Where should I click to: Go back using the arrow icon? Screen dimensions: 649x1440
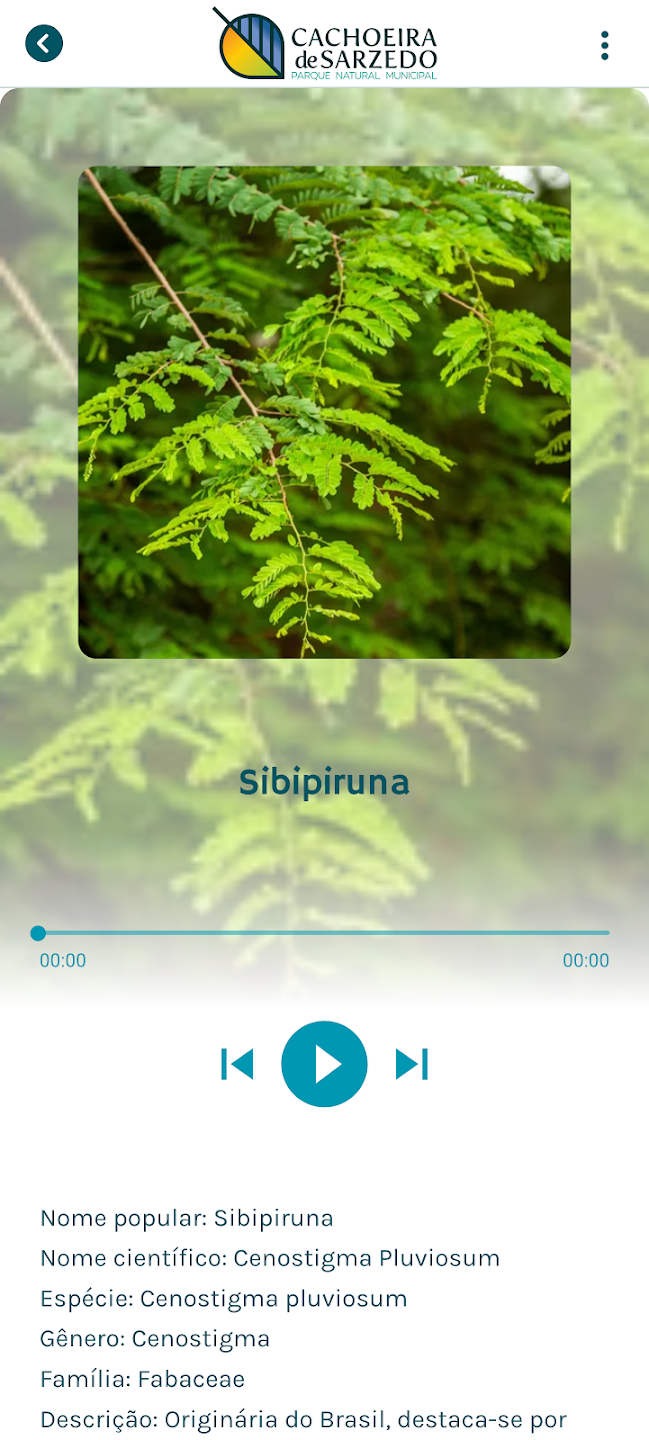click(x=44, y=44)
